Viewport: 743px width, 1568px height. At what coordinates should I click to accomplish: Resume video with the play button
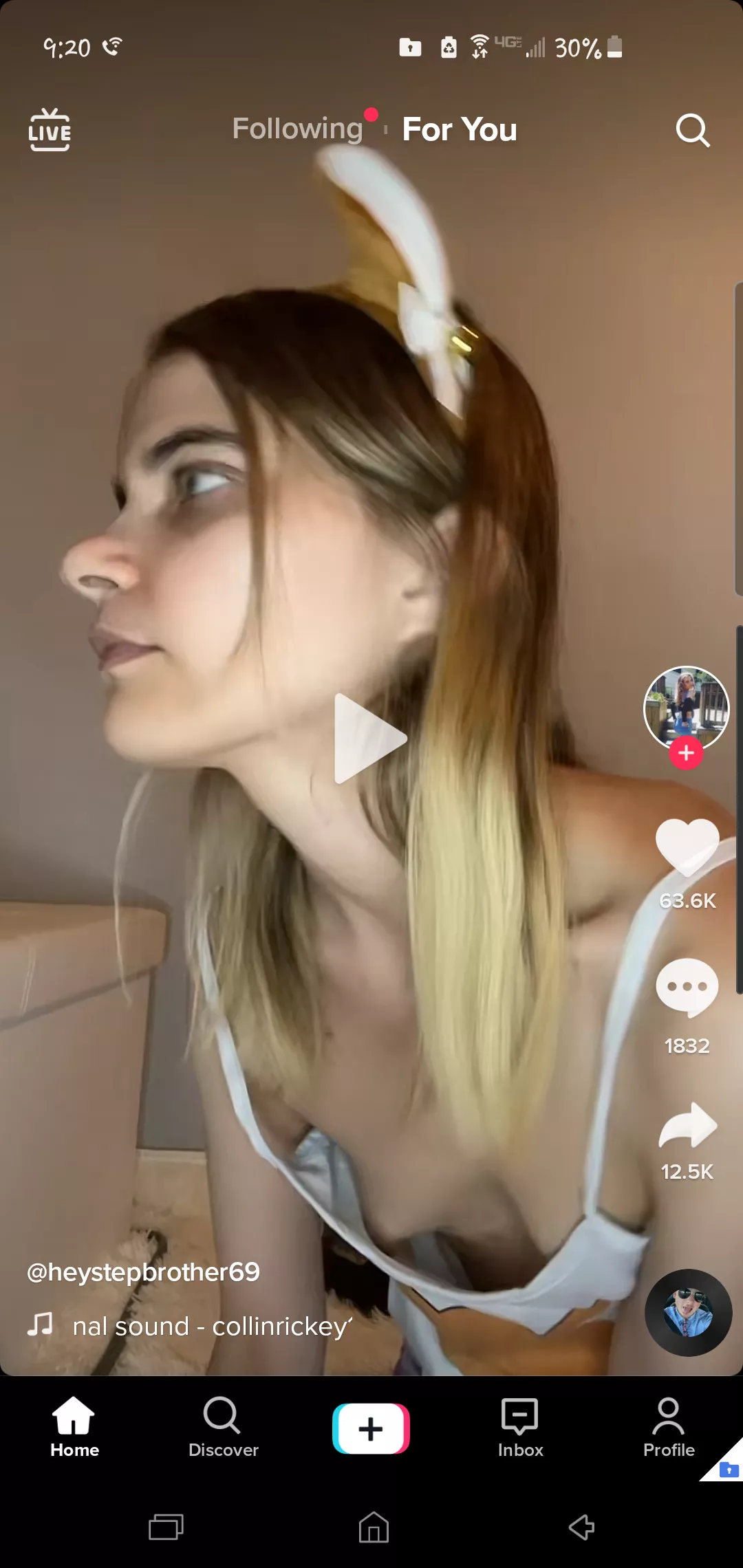point(370,739)
